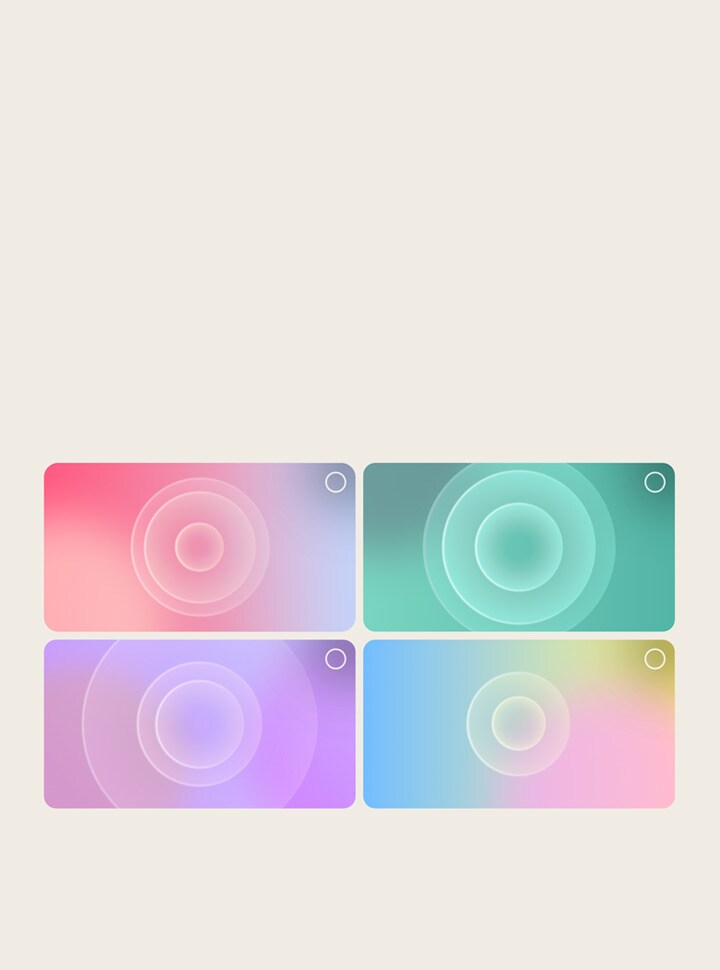Select the circle on the purple wallpaper

[x=336, y=659]
